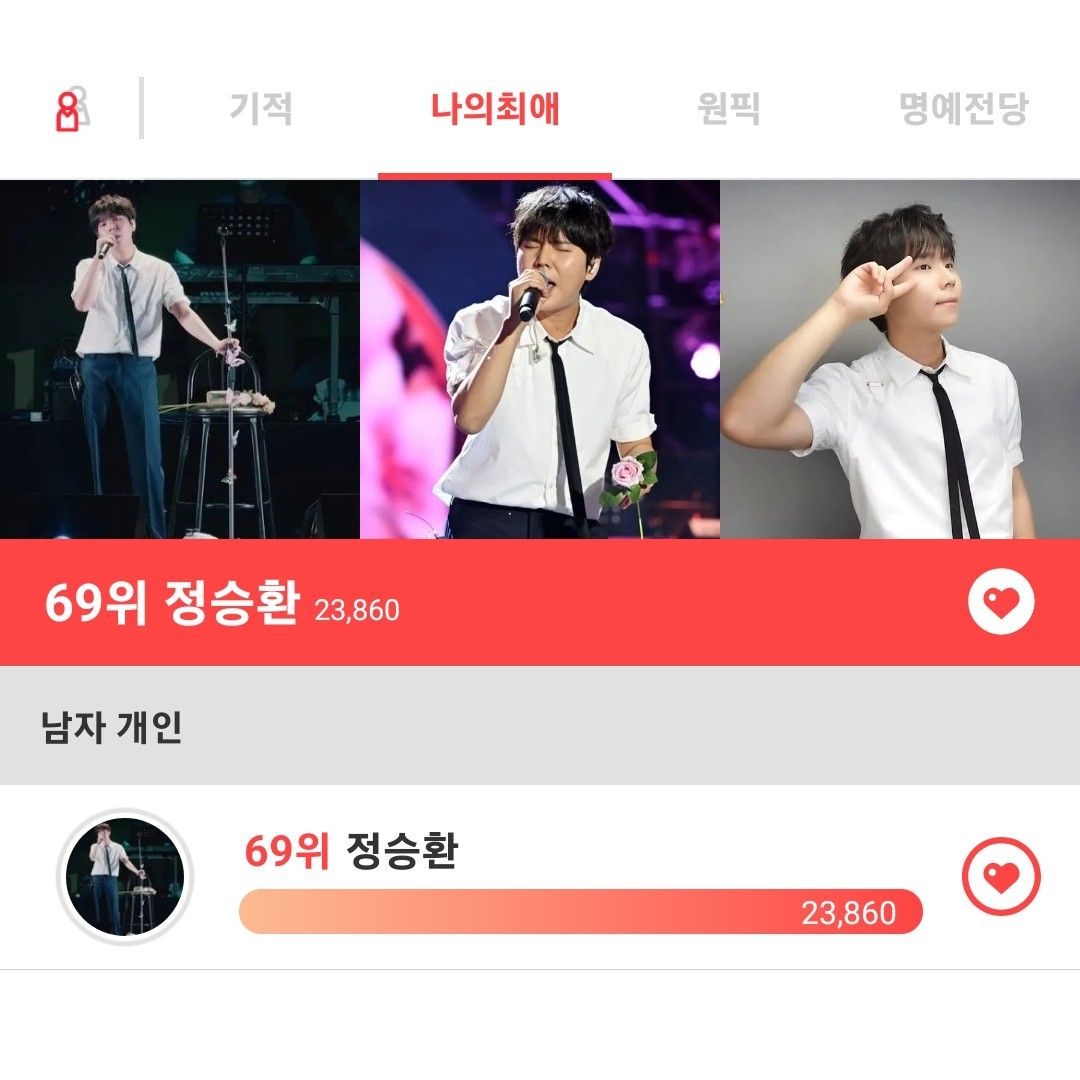This screenshot has width=1080, height=1080.
Task: View the 정승환 round profile picture
Action: (125, 877)
